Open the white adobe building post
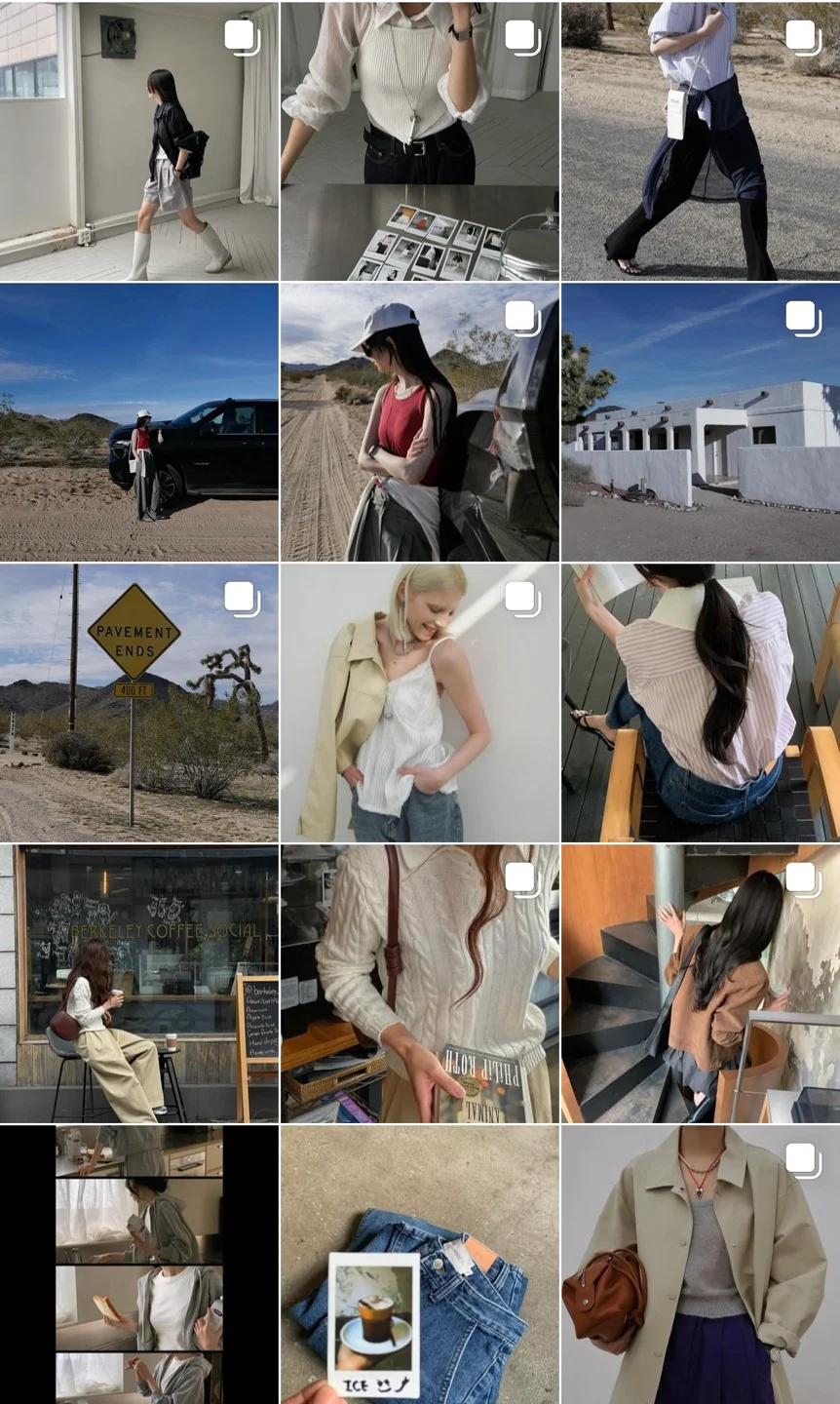The height and width of the screenshot is (1404, 840). click(700, 422)
